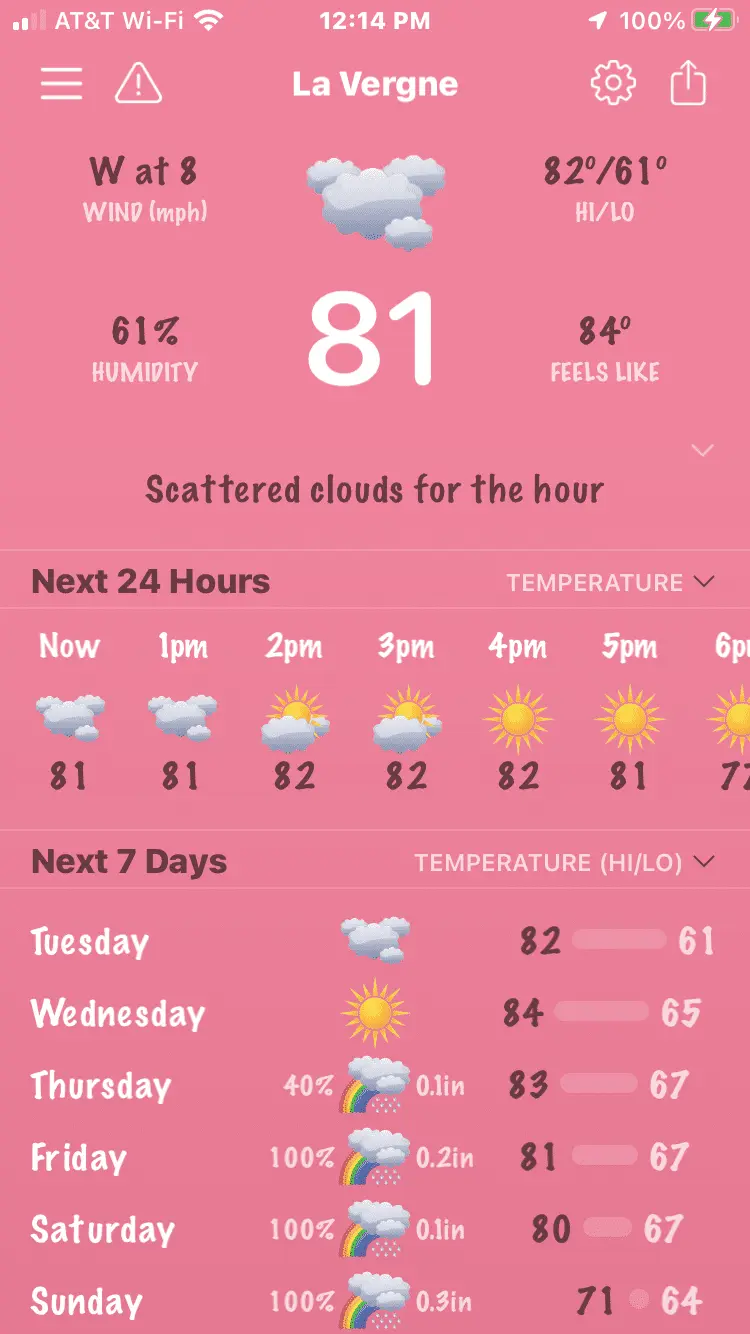Share the La Vergne forecast
This screenshot has height=1334, width=750.
(688, 84)
